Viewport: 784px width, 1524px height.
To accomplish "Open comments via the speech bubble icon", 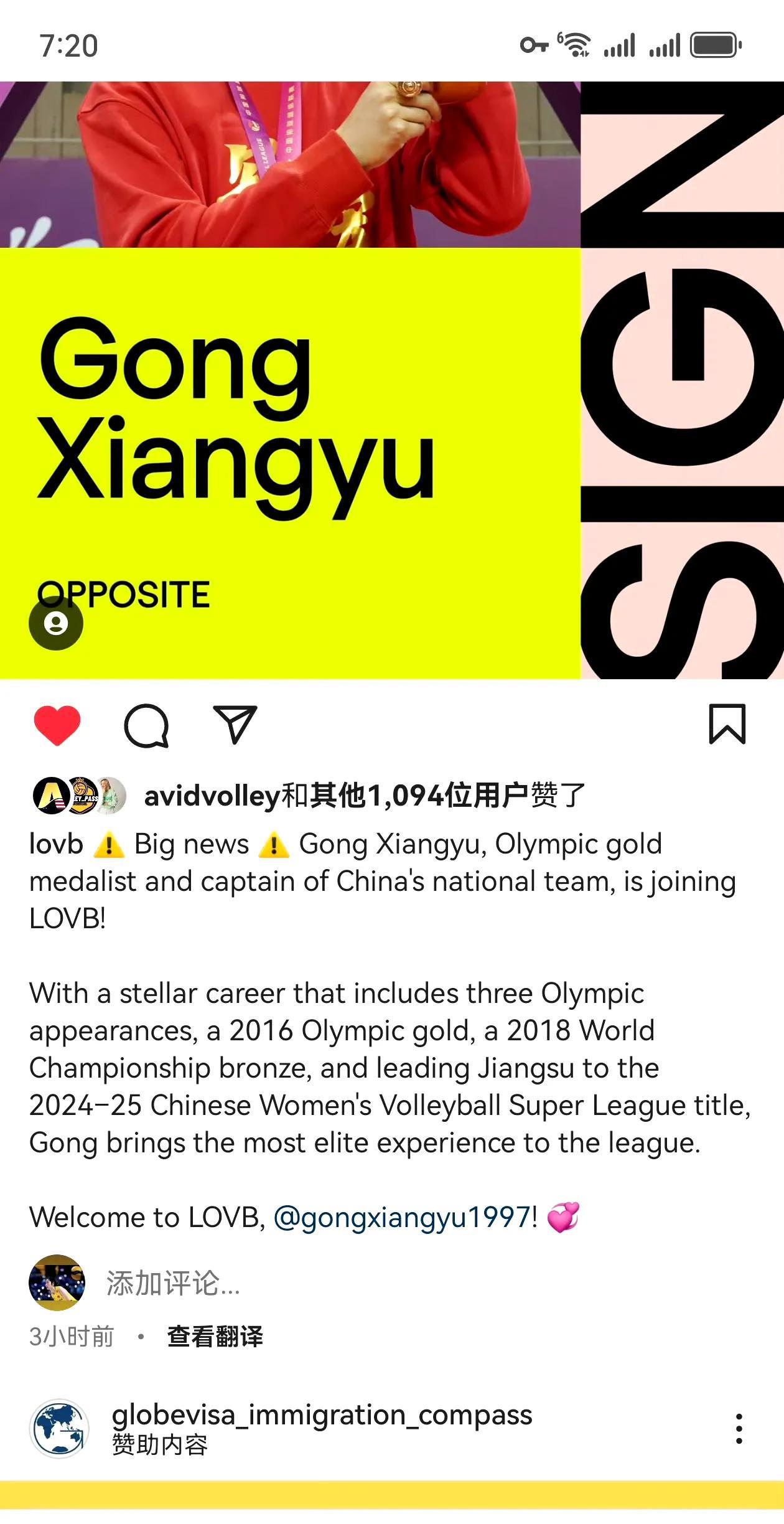I will coord(147,725).
